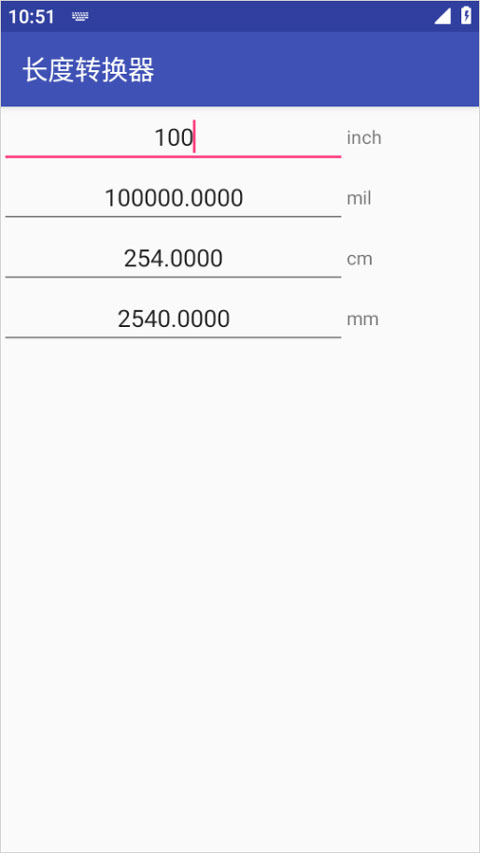Focus the cm field showing 254.0000
Screen dimensions: 480x853
[173, 258]
